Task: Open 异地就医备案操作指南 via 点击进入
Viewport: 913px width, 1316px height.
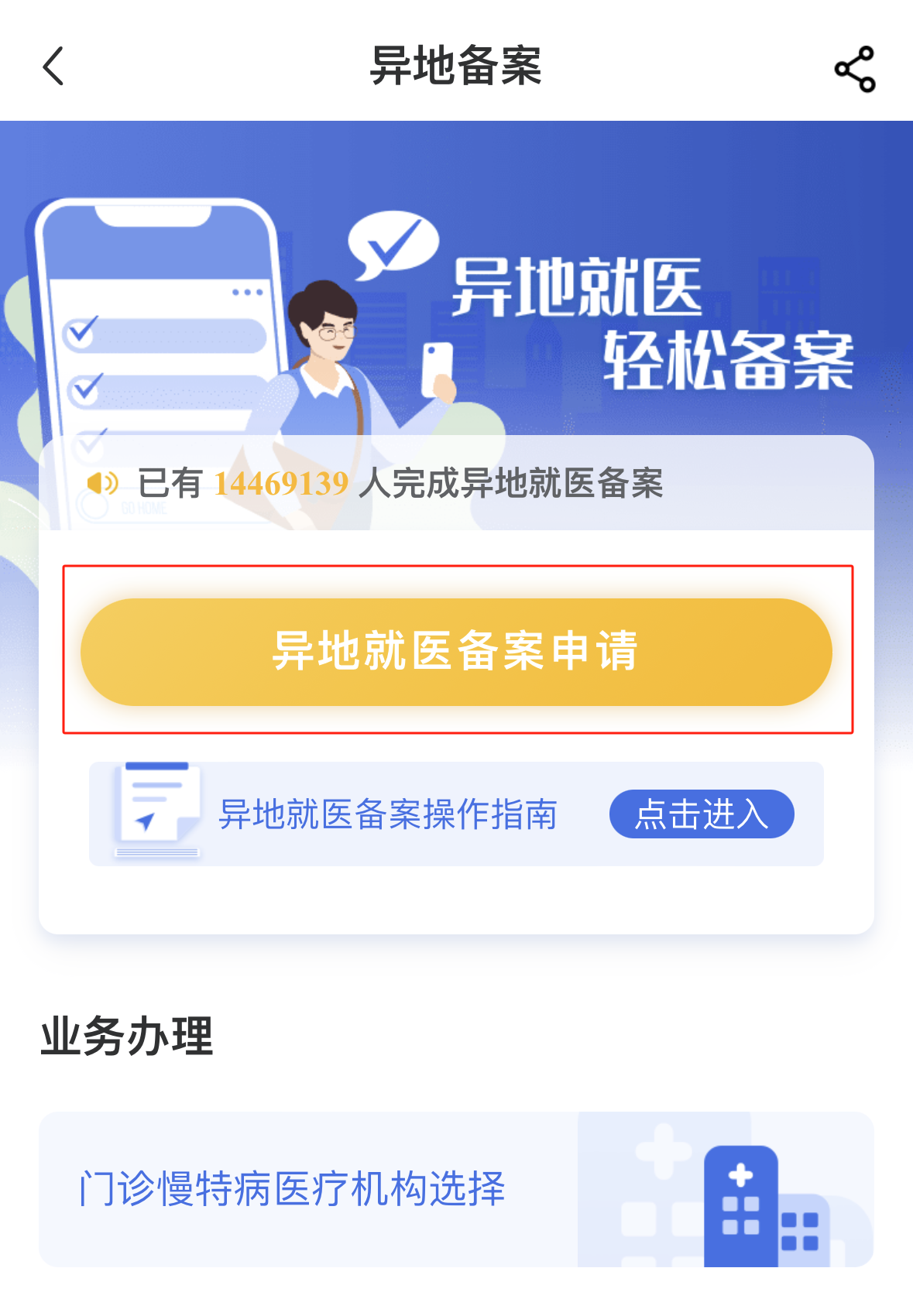Action: 701,814
